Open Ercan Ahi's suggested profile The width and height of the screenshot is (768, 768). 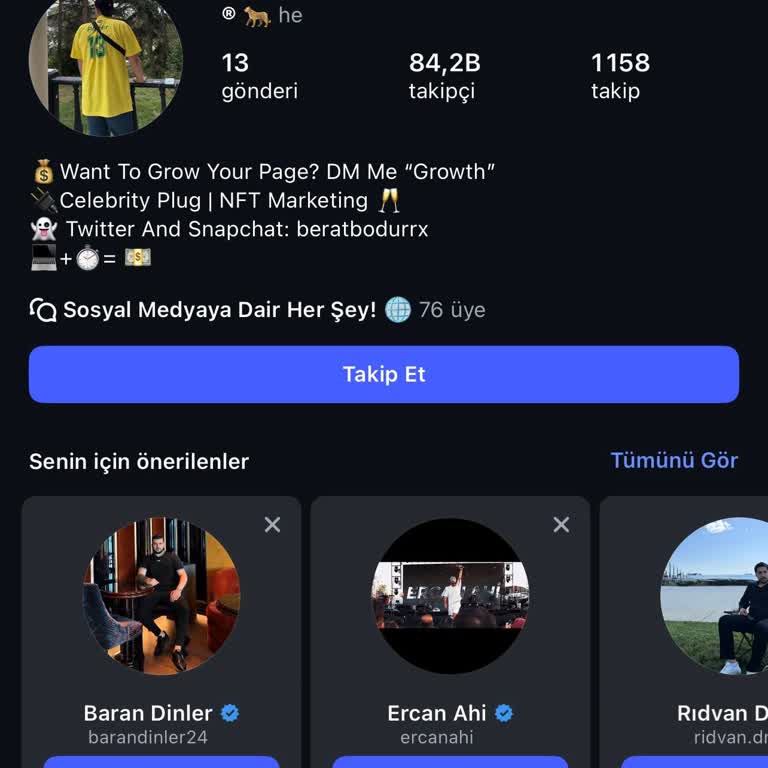[x=450, y=595]
